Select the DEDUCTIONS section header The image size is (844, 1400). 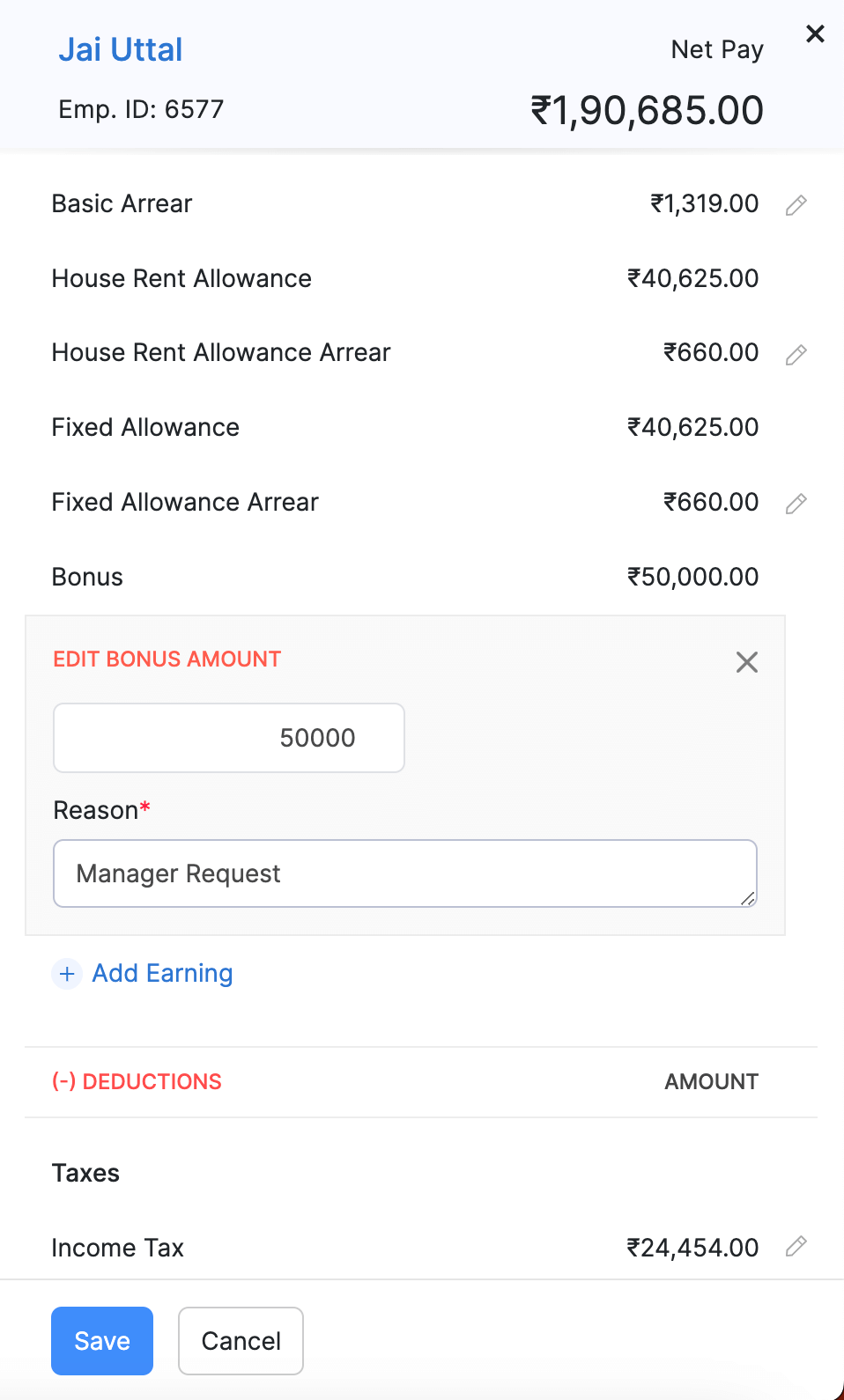tap(137, 1081)
